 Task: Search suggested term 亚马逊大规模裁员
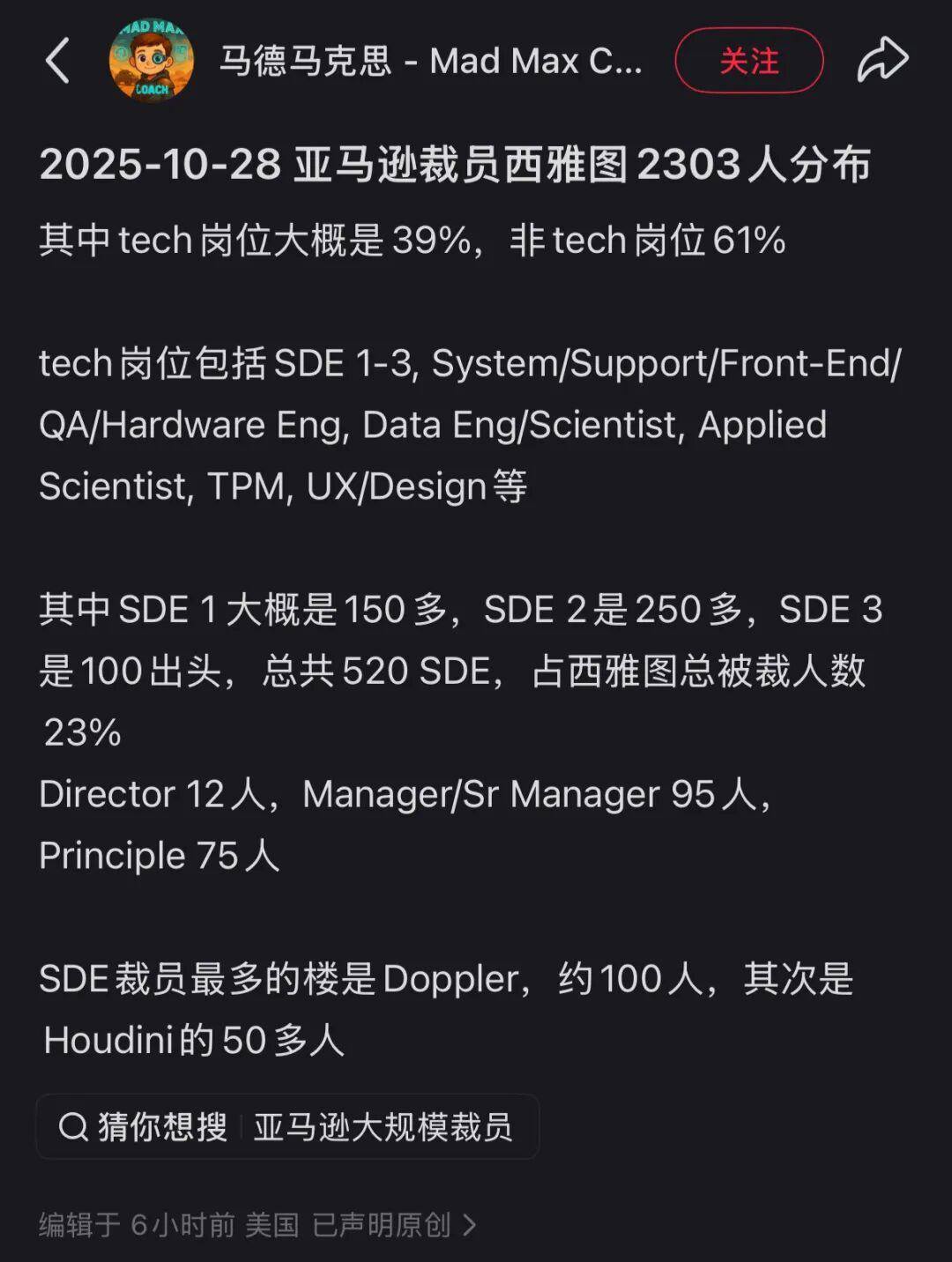click(383, 1127)
